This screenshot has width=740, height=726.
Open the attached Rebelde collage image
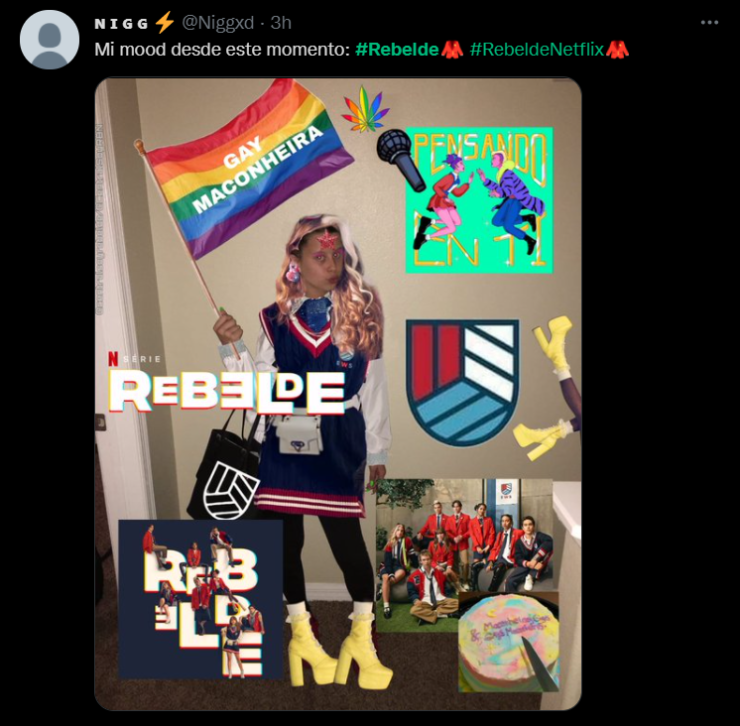point(338,394)
